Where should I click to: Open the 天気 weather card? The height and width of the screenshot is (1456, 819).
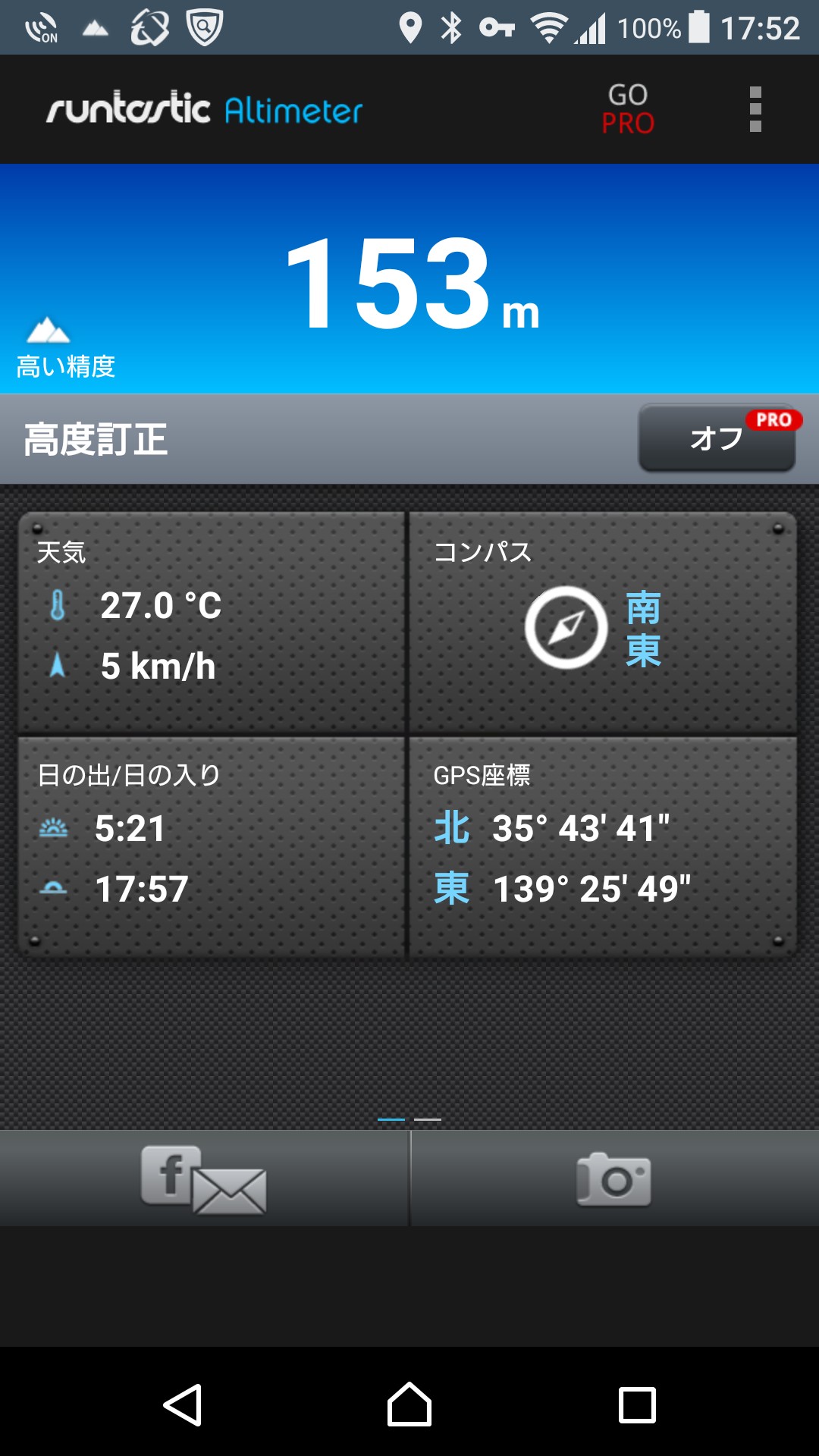211,622
